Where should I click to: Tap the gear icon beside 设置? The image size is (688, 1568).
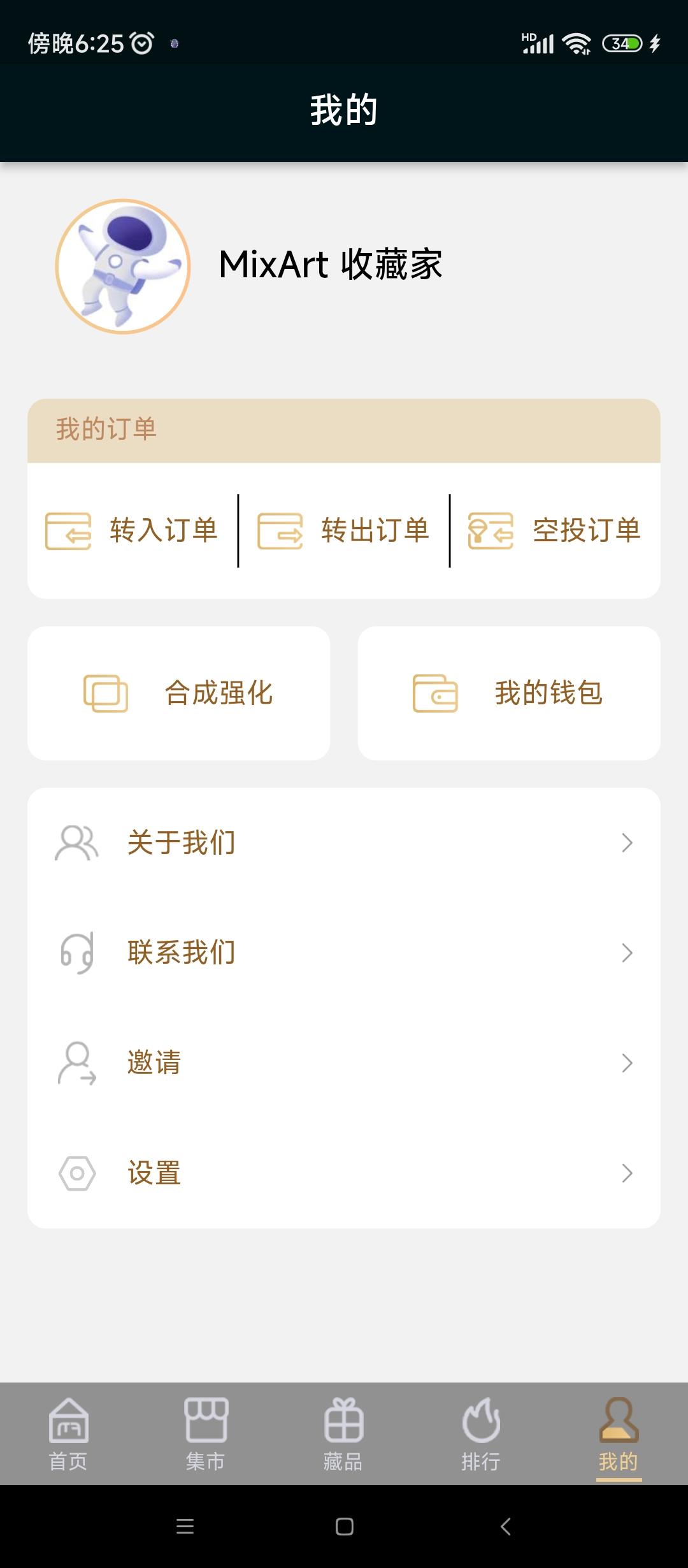(x=77, y=1173)
